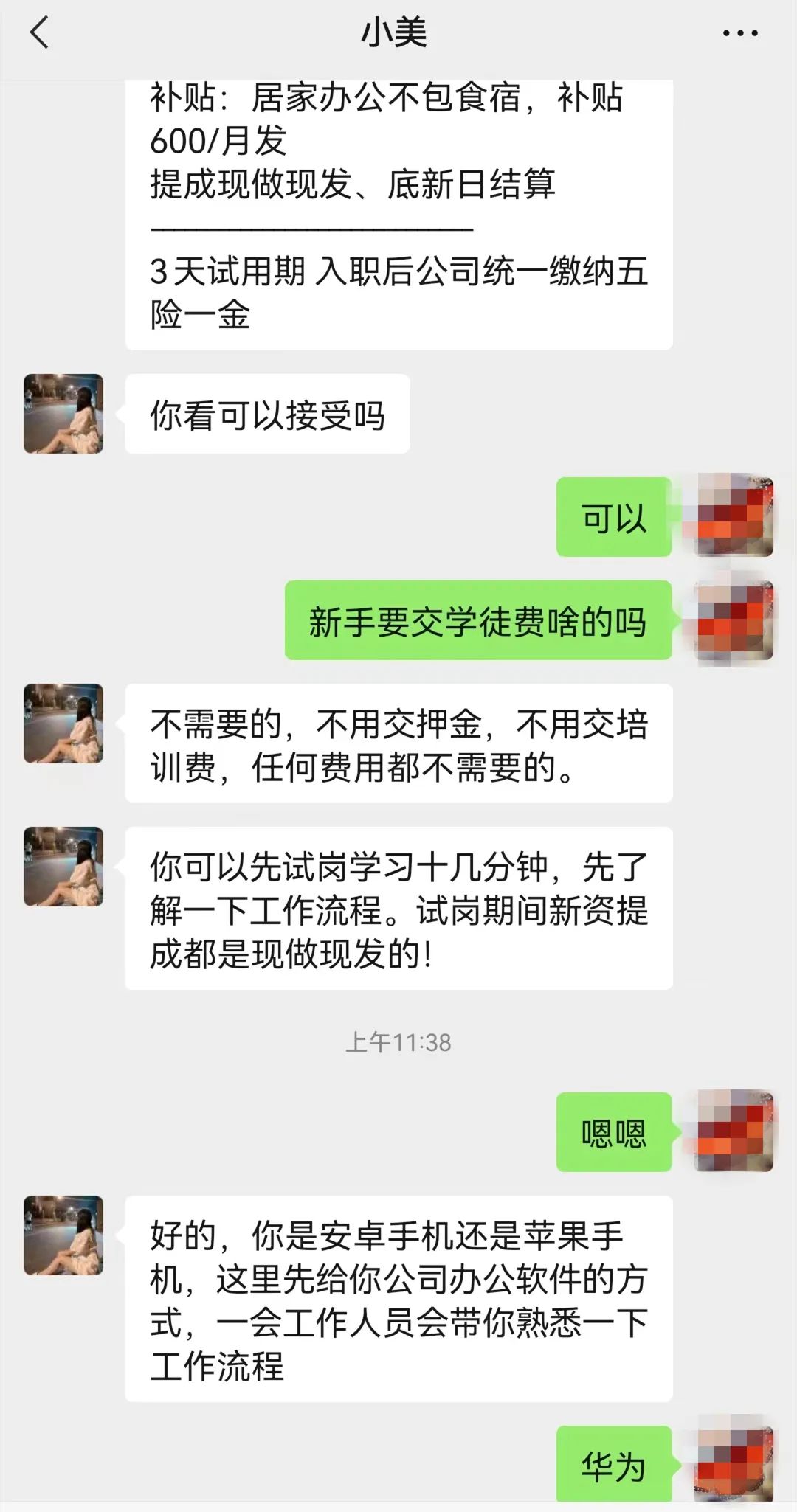This screenshot has width=797, height=1512.
Task: View my profile from the "新手要交学徒费啥的吗" avatar
Action: 734,620
